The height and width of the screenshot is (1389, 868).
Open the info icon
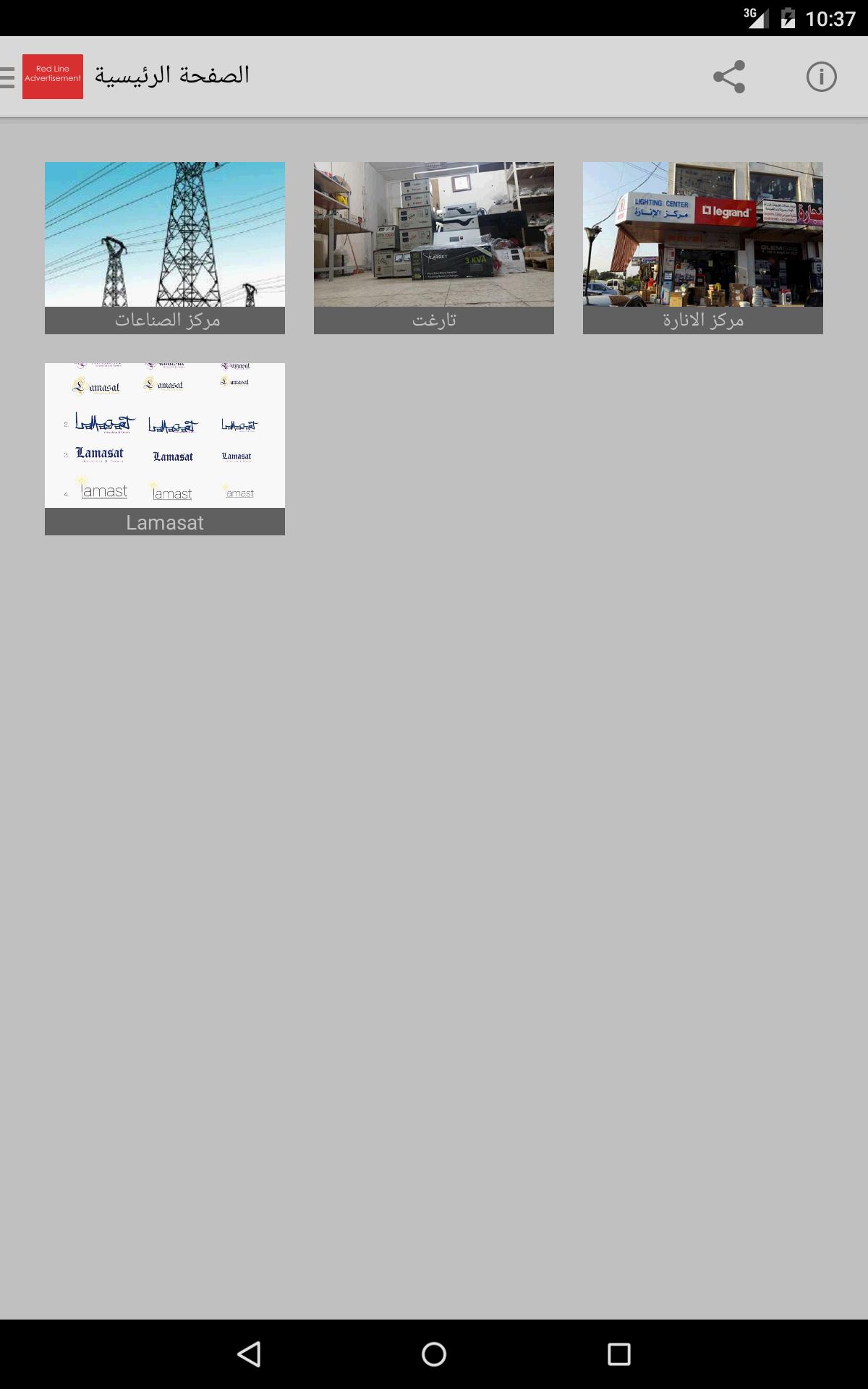(x=821, y=77)
